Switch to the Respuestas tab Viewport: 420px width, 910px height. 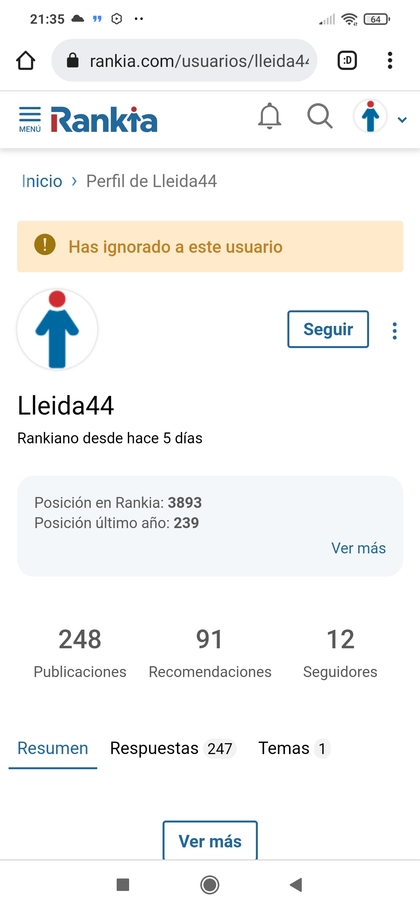(x=172, y=749)
